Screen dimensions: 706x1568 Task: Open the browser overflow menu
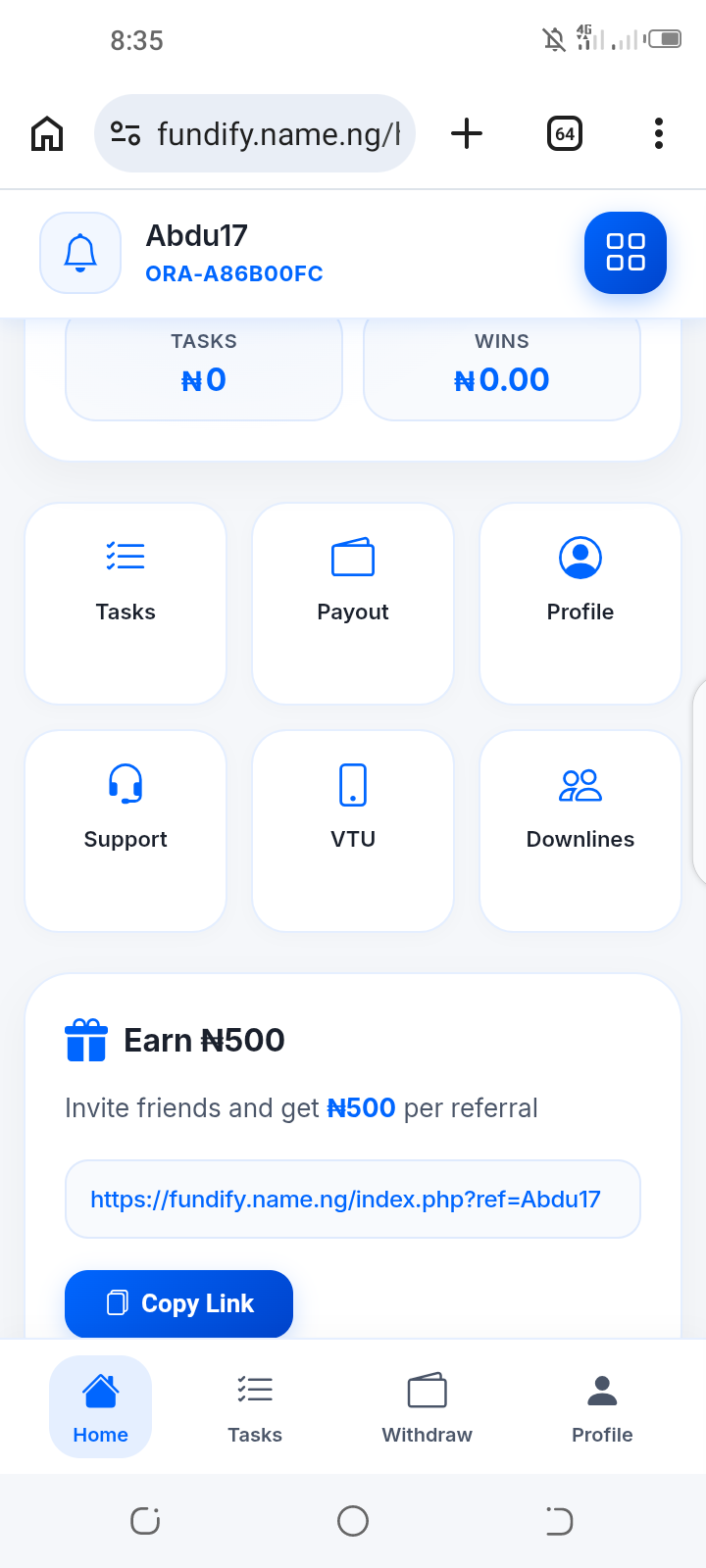pyautogui.click(x=659, y=133)
